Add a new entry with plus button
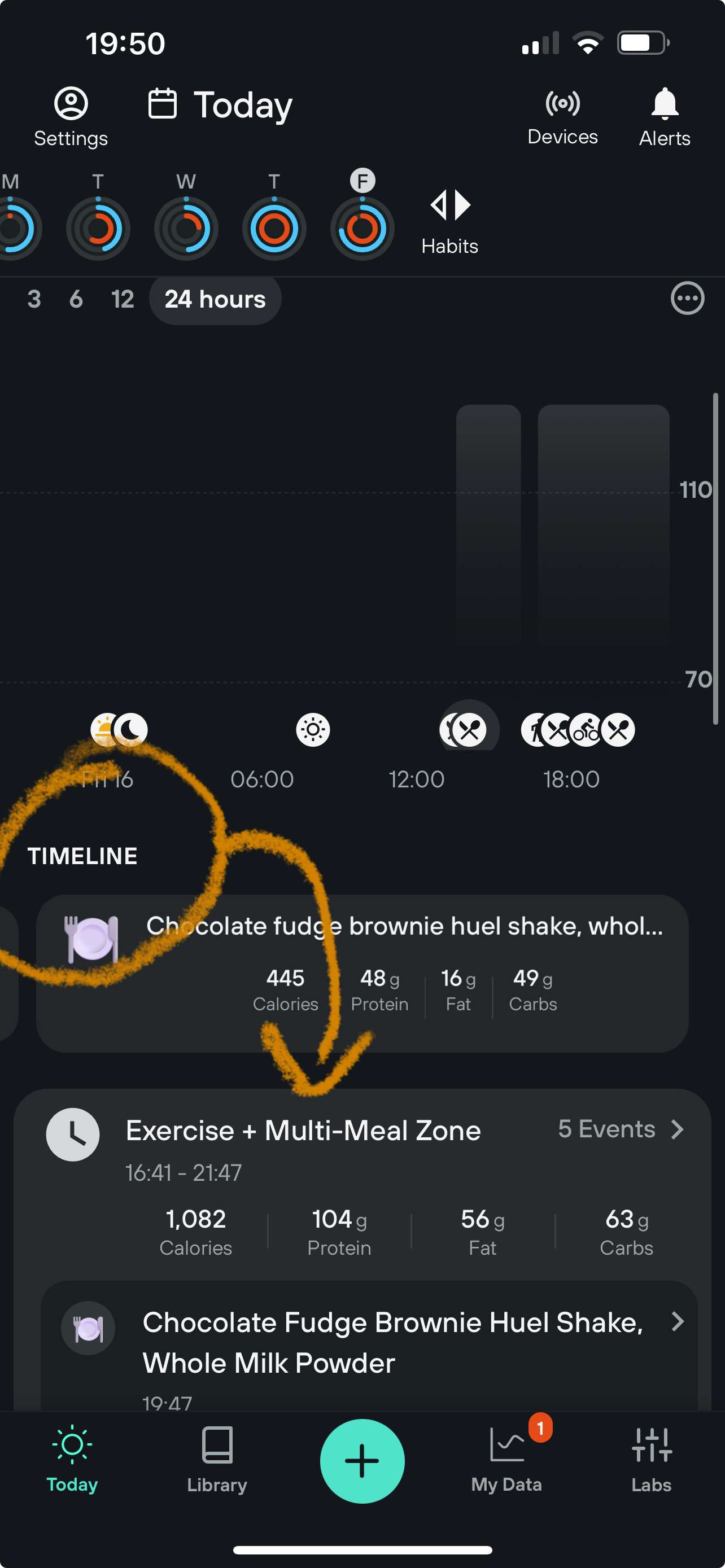Screen dimensions: 725x1568 [362, 1461]
